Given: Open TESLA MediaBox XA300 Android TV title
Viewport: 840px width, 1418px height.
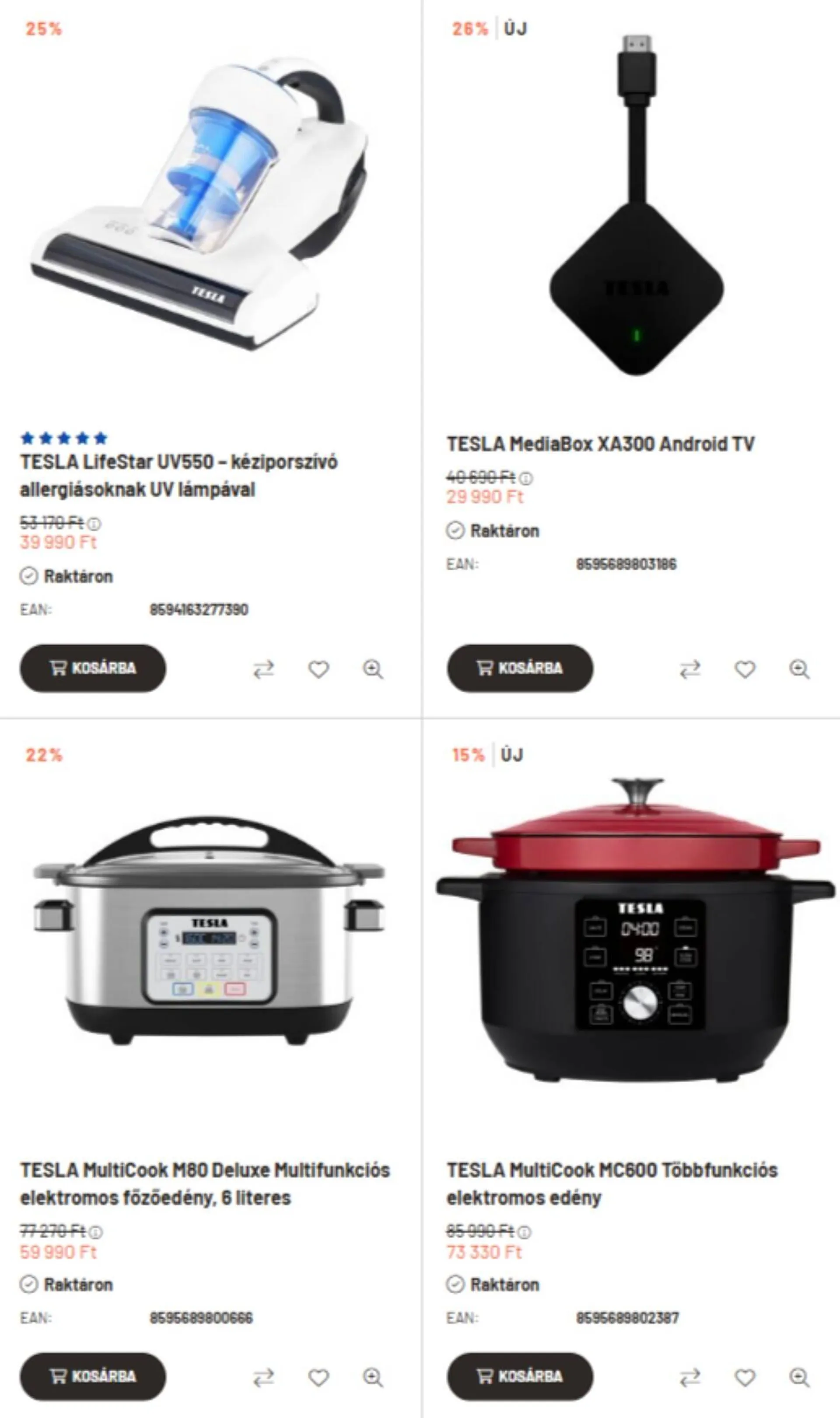Looking at the screenshot, I should point(600,444).
